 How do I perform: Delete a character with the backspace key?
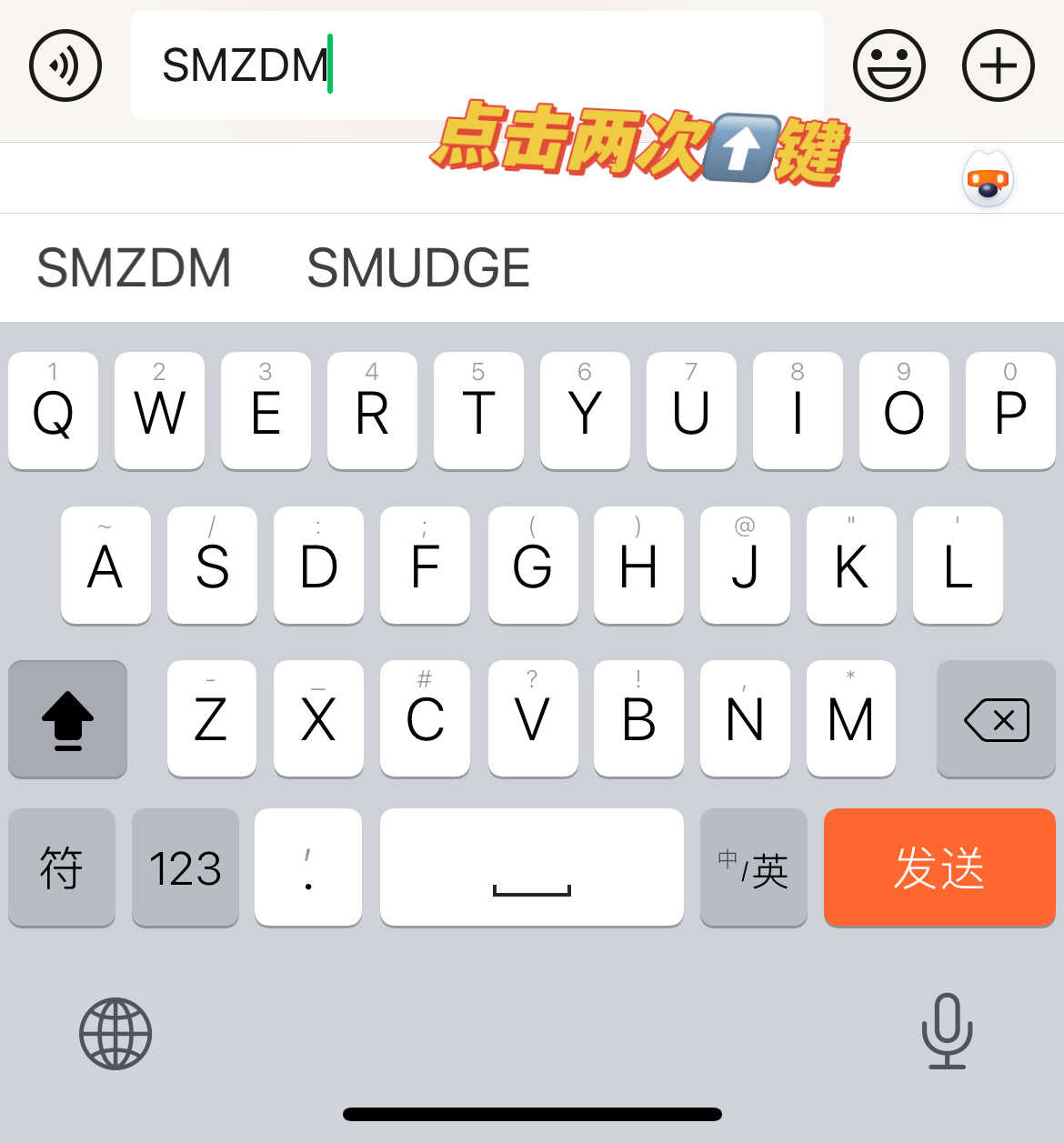(996, 719)
